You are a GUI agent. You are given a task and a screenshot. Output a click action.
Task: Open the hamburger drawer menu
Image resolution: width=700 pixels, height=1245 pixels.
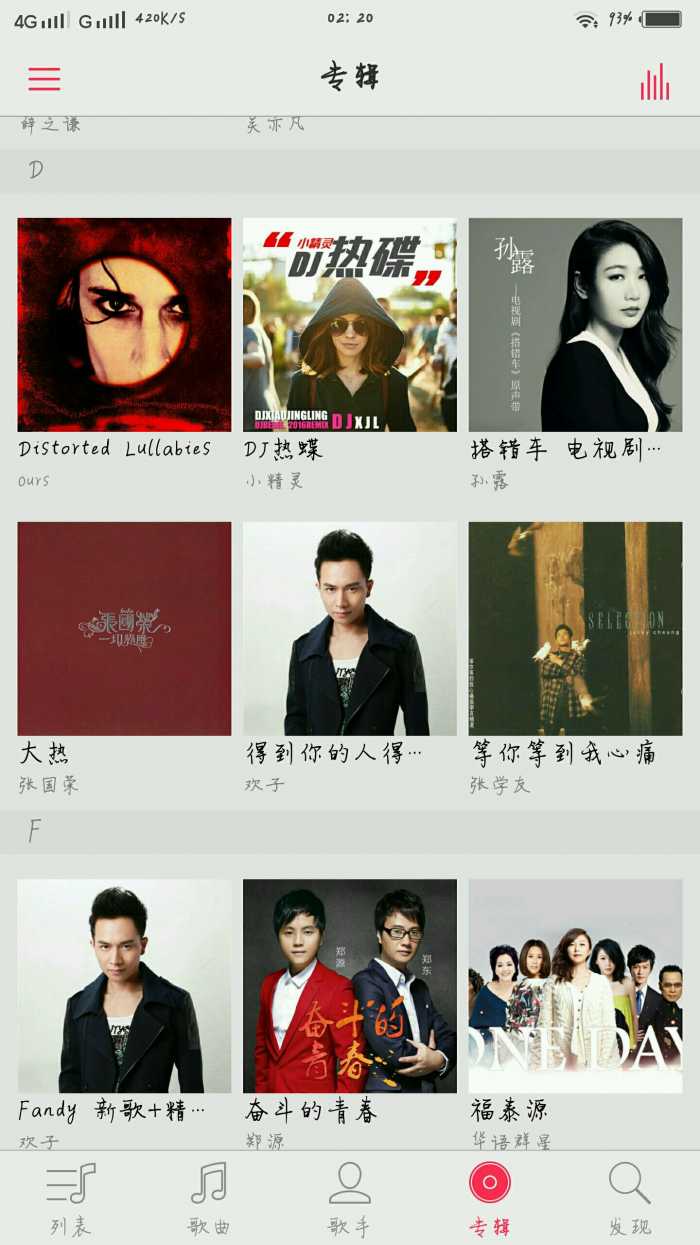coord(44,79)
